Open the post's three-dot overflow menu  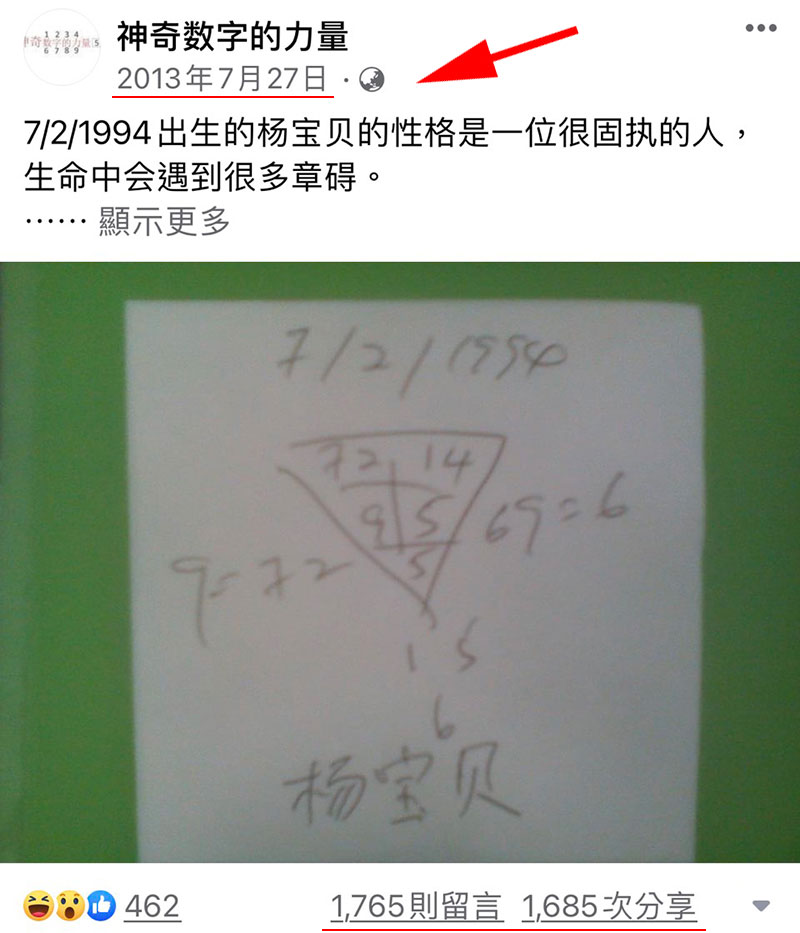[x=761, y=28]
